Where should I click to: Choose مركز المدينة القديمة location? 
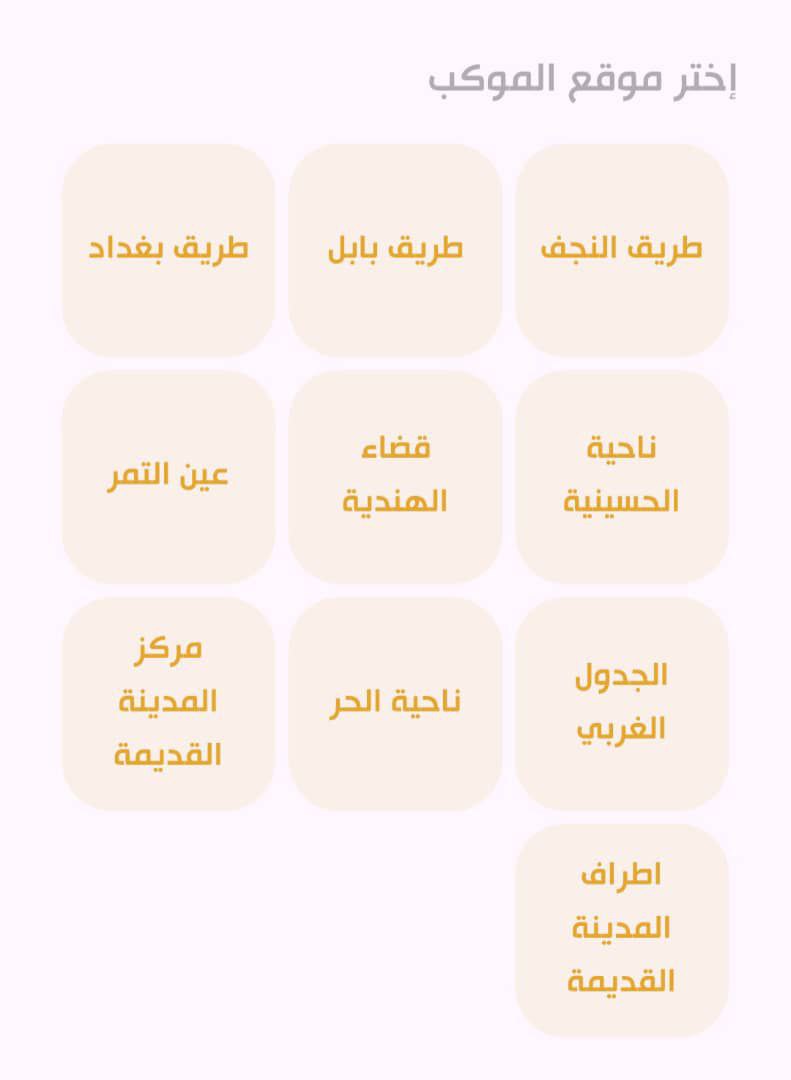click(x=168, y=703)
